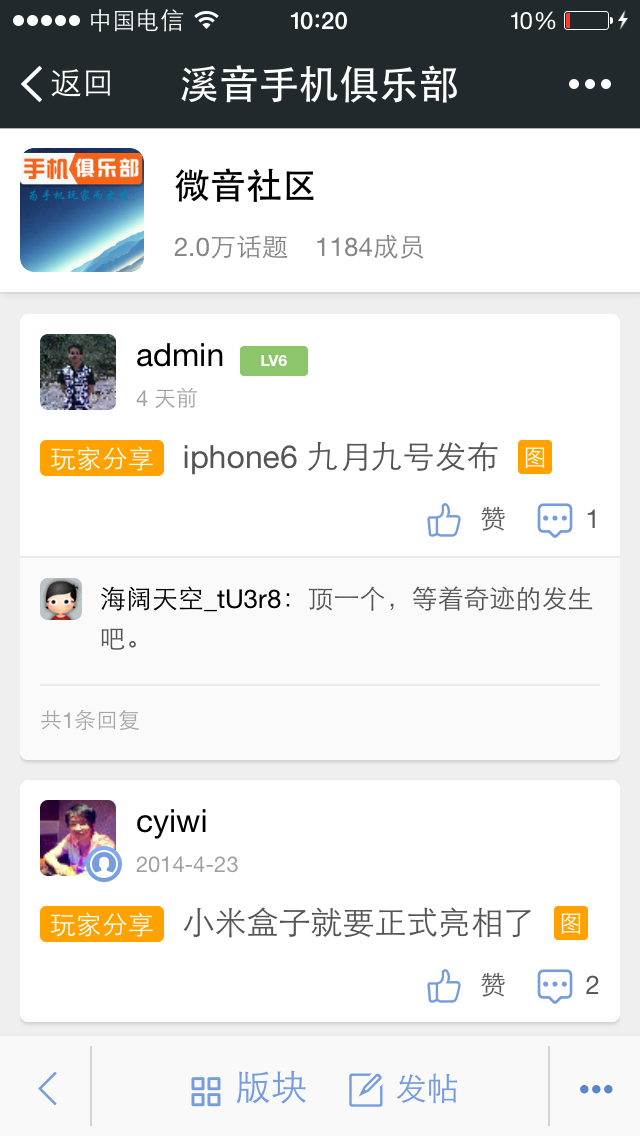Open the bottom toolbar more options
This screenshot has width=640, height=1136.
(x=595, y=1089)
